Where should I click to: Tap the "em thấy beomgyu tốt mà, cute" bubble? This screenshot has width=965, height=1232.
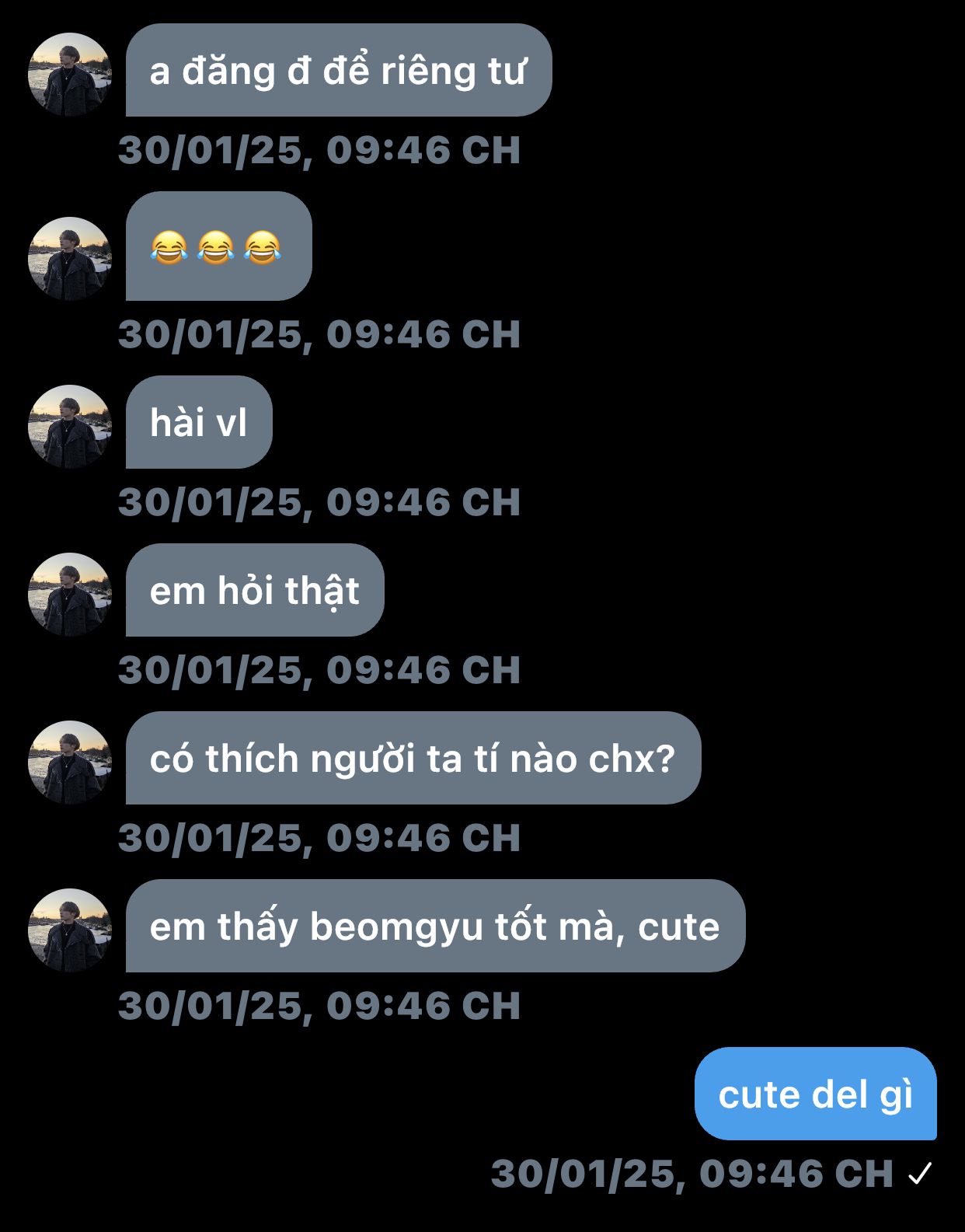coord(435,926)
